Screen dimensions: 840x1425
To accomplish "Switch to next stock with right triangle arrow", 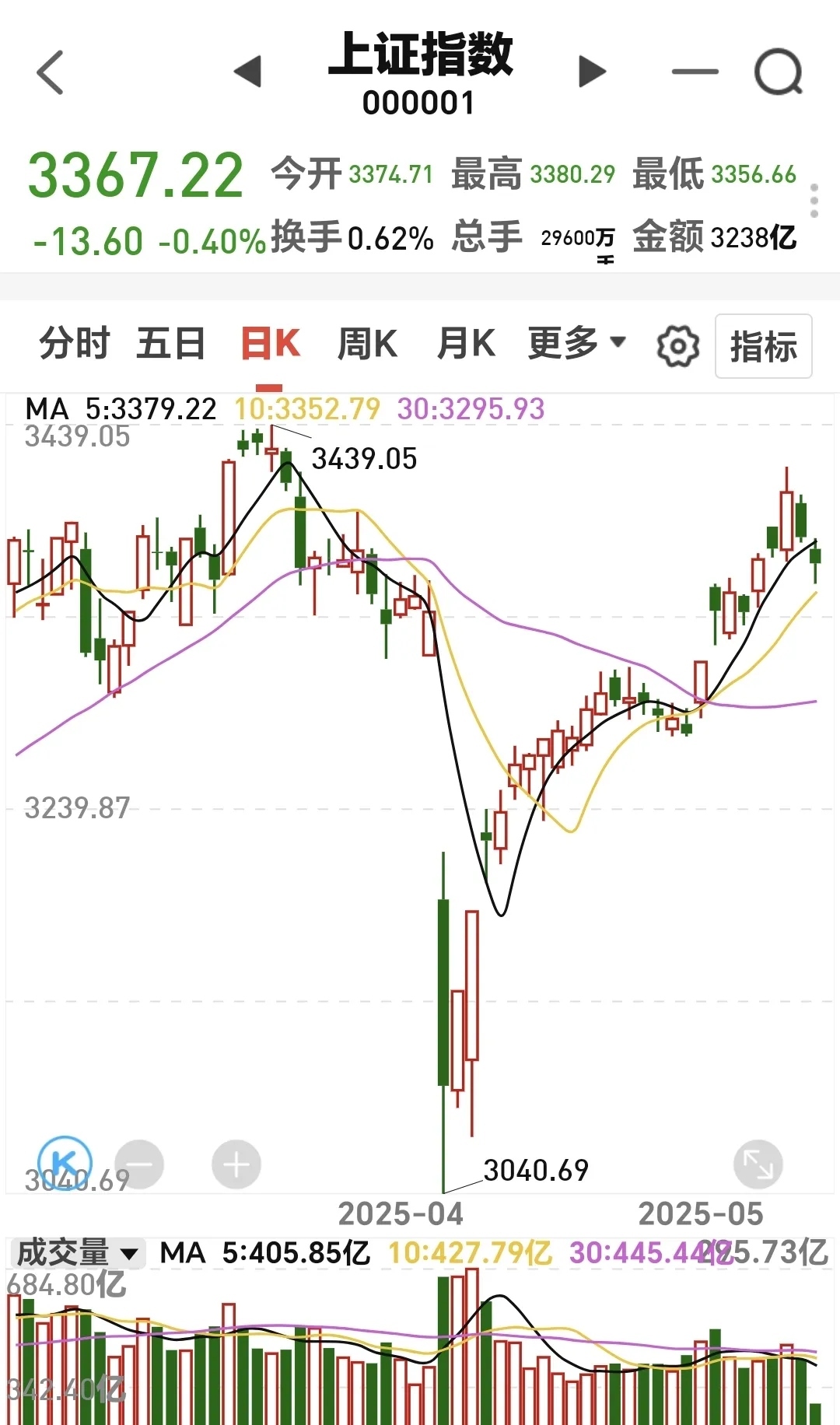I will click(590, 71).
